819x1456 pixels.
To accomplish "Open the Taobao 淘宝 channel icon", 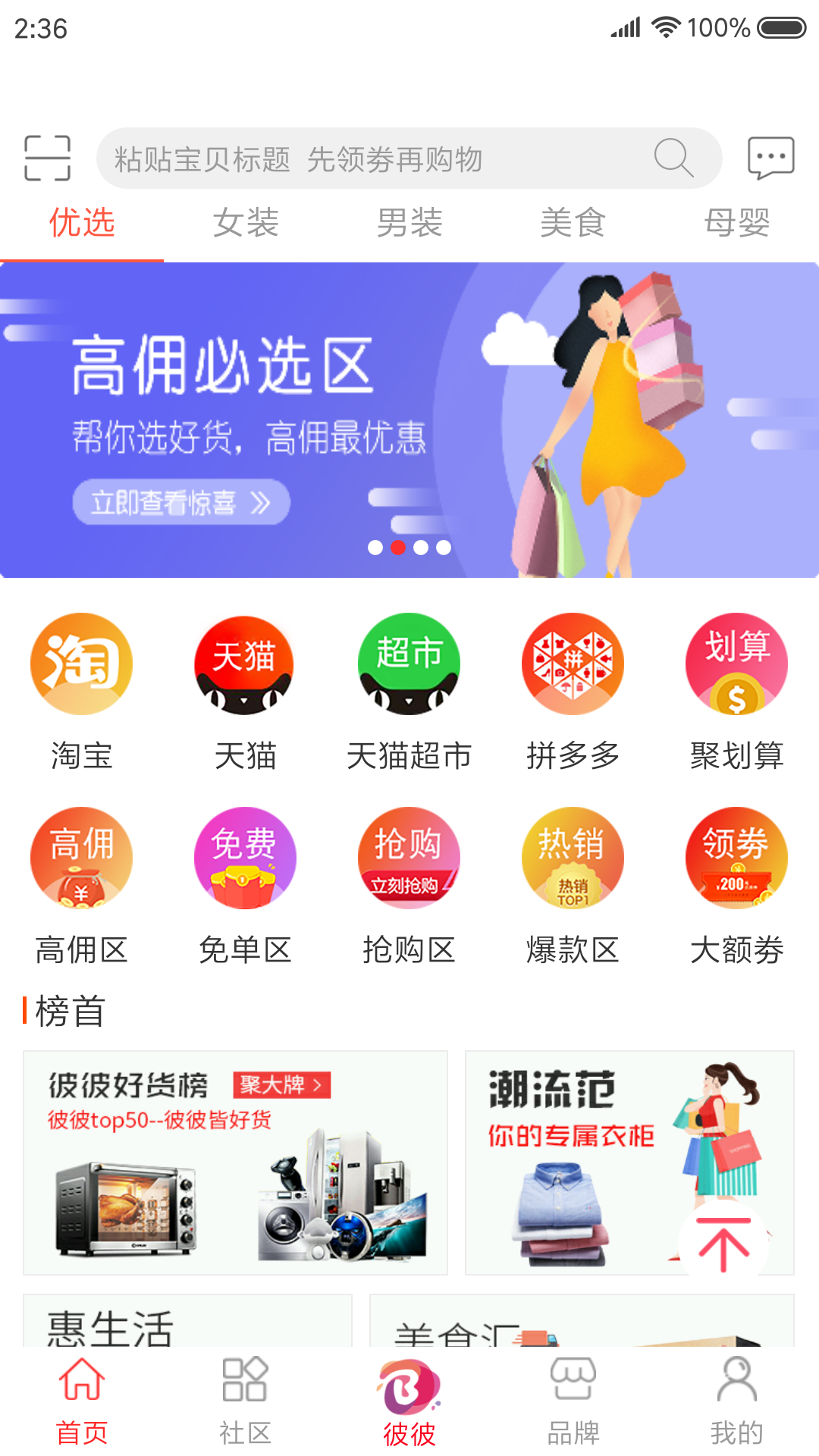I will point(81,664).
